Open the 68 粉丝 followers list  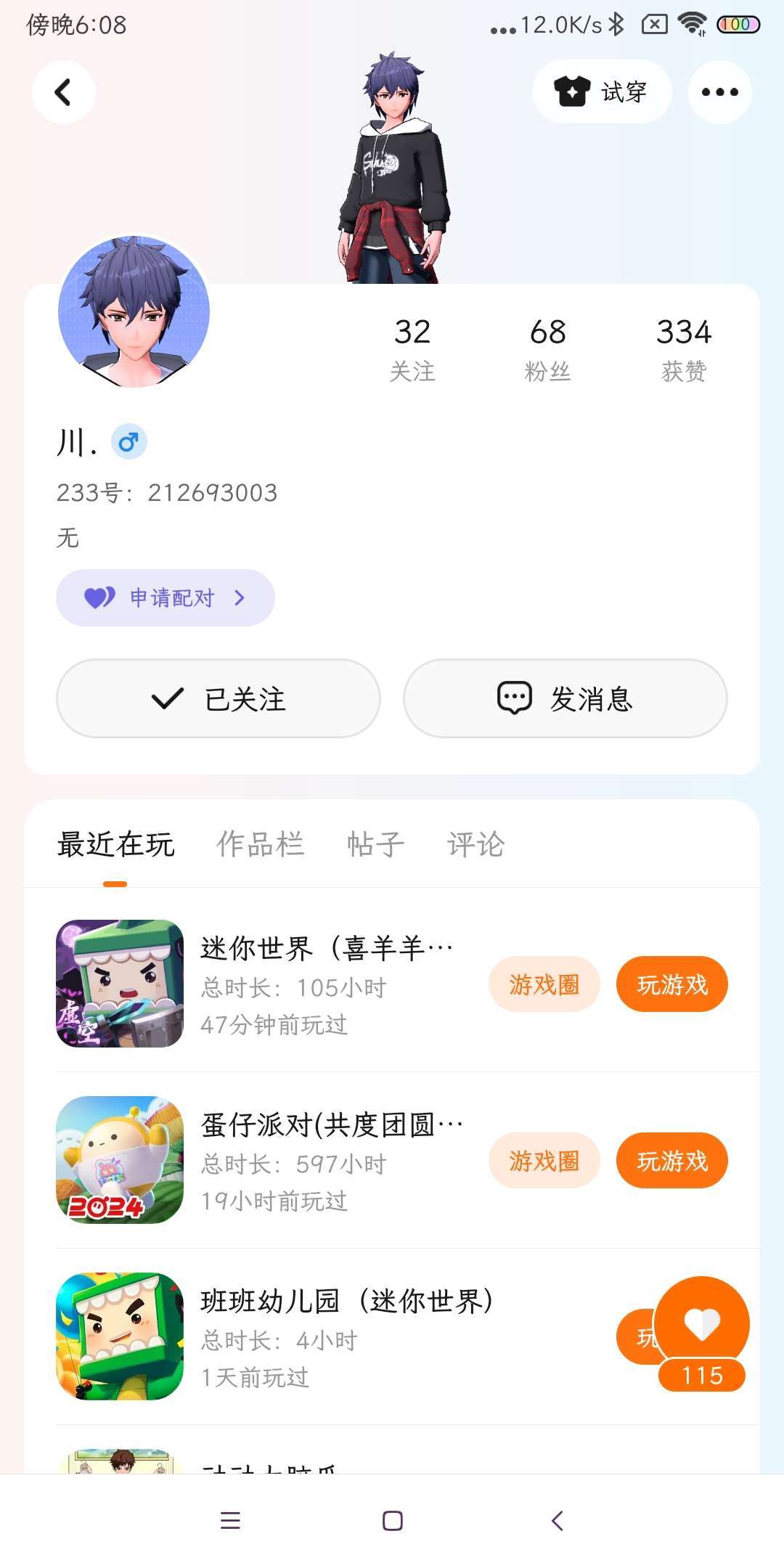[547, 349]
